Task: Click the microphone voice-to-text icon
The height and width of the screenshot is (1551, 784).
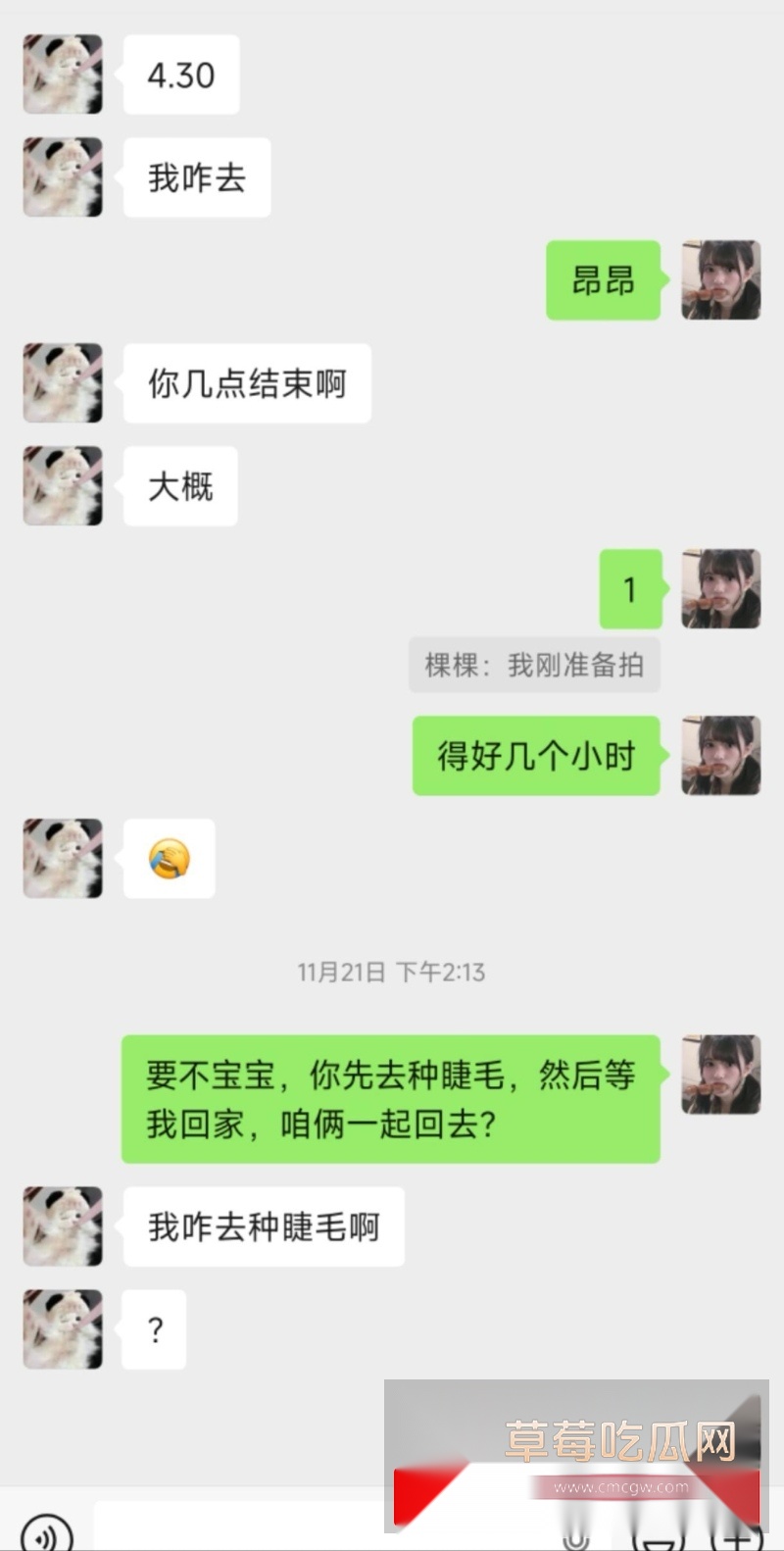Action: click(576, 1539)
